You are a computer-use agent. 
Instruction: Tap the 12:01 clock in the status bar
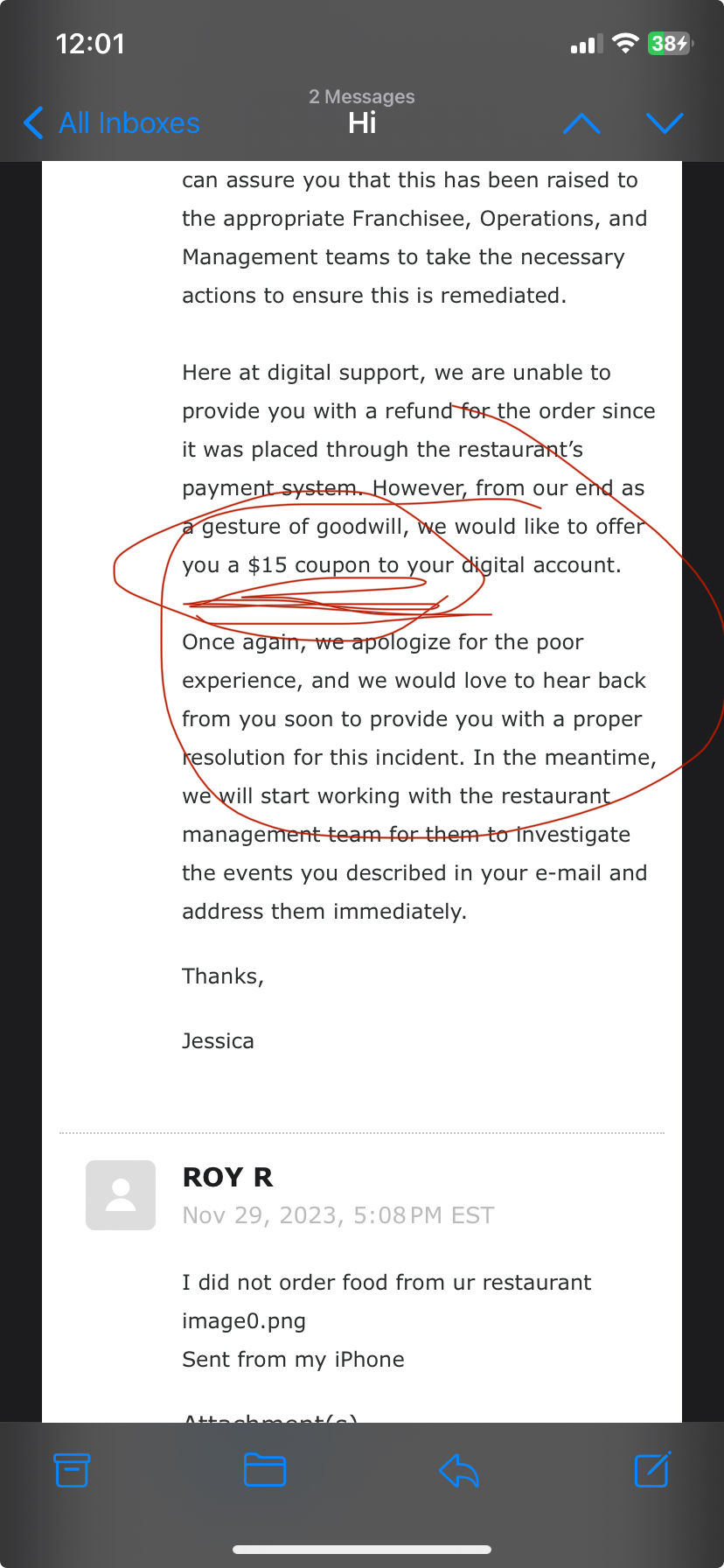(x=90, y=43)
